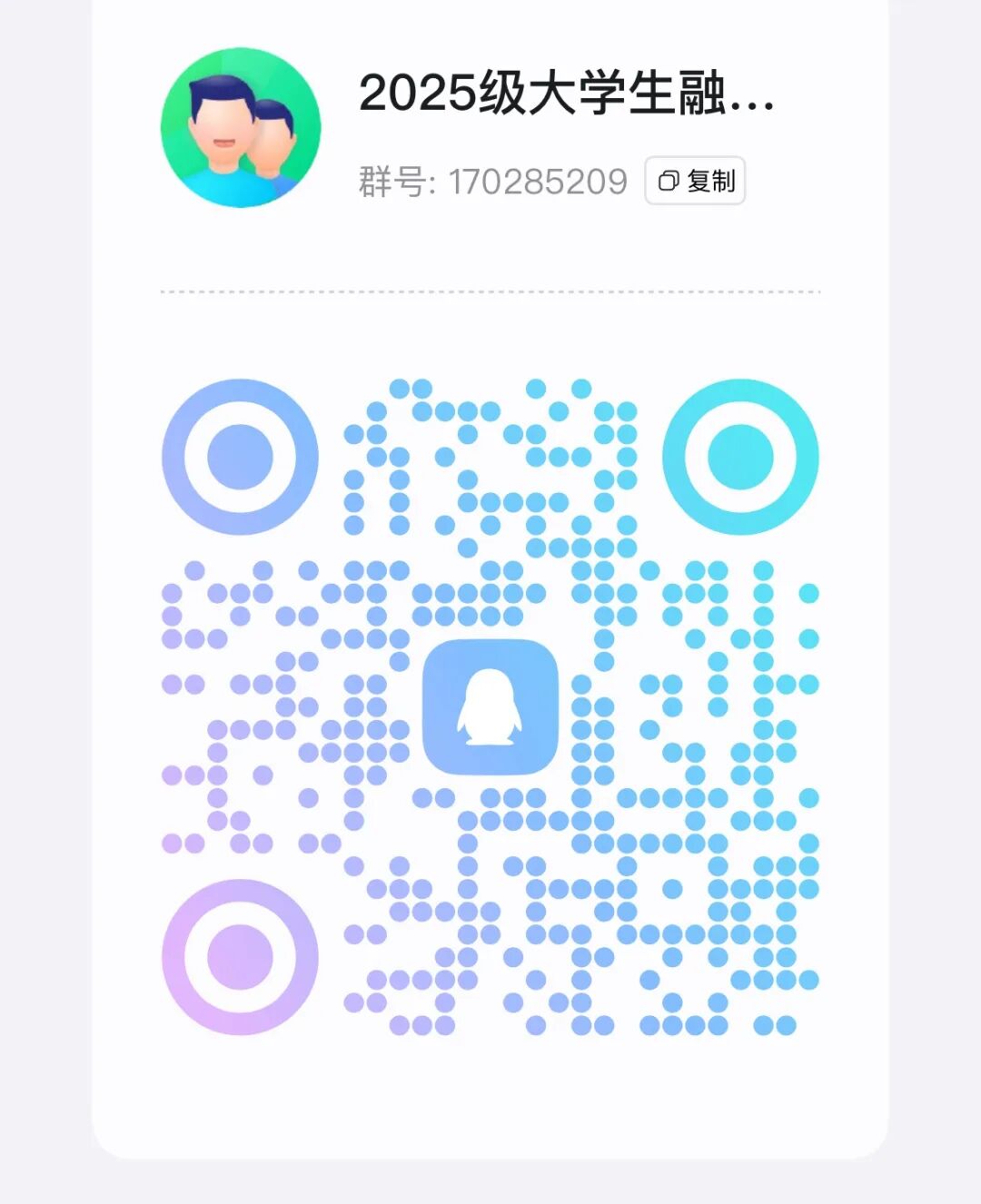The width and height of the screenshot is (981, 1204).
Task: Tap the inner circle of the top-left marker
Action: 239,457
